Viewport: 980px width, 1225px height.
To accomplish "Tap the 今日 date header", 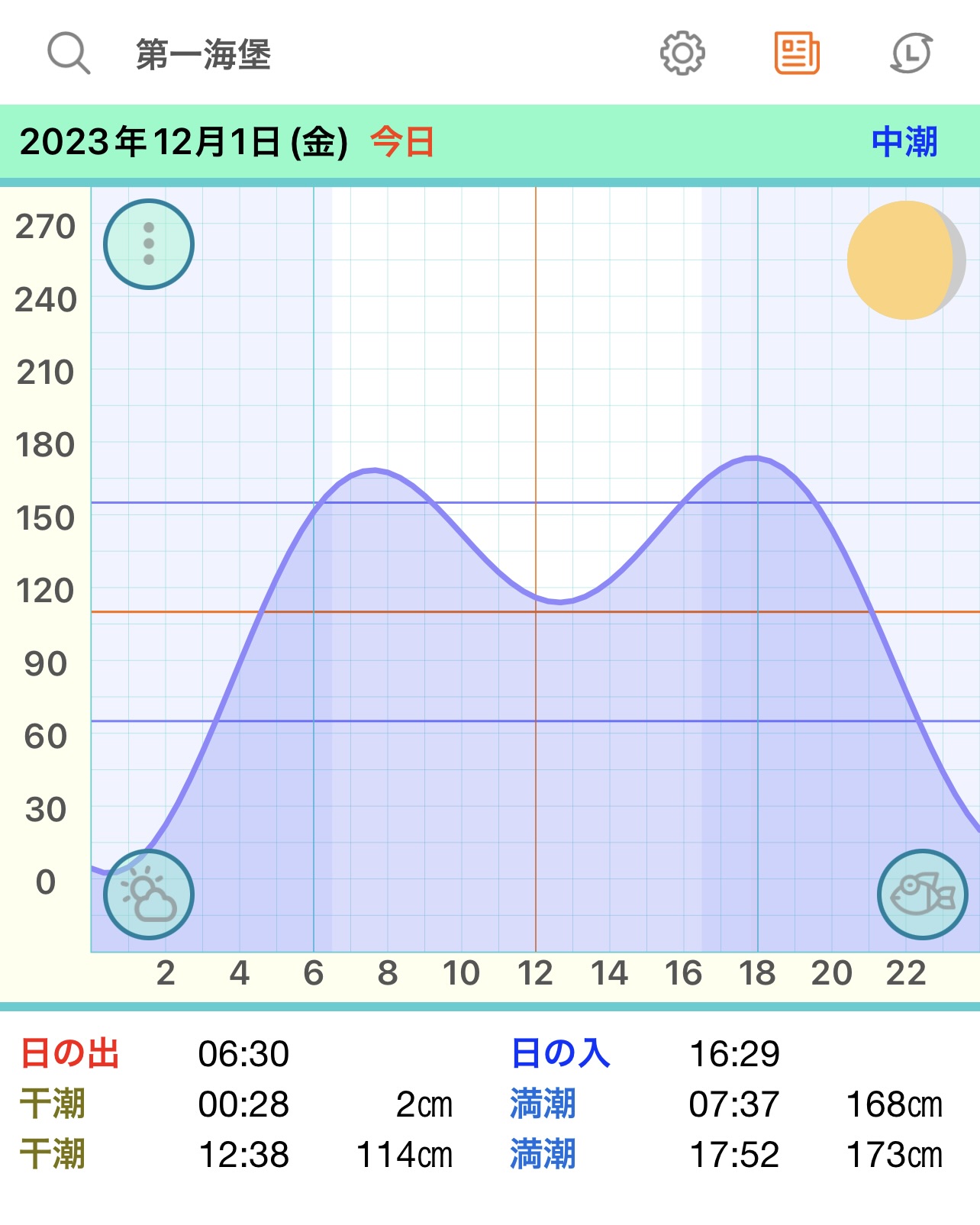I will tap(402, 143).
